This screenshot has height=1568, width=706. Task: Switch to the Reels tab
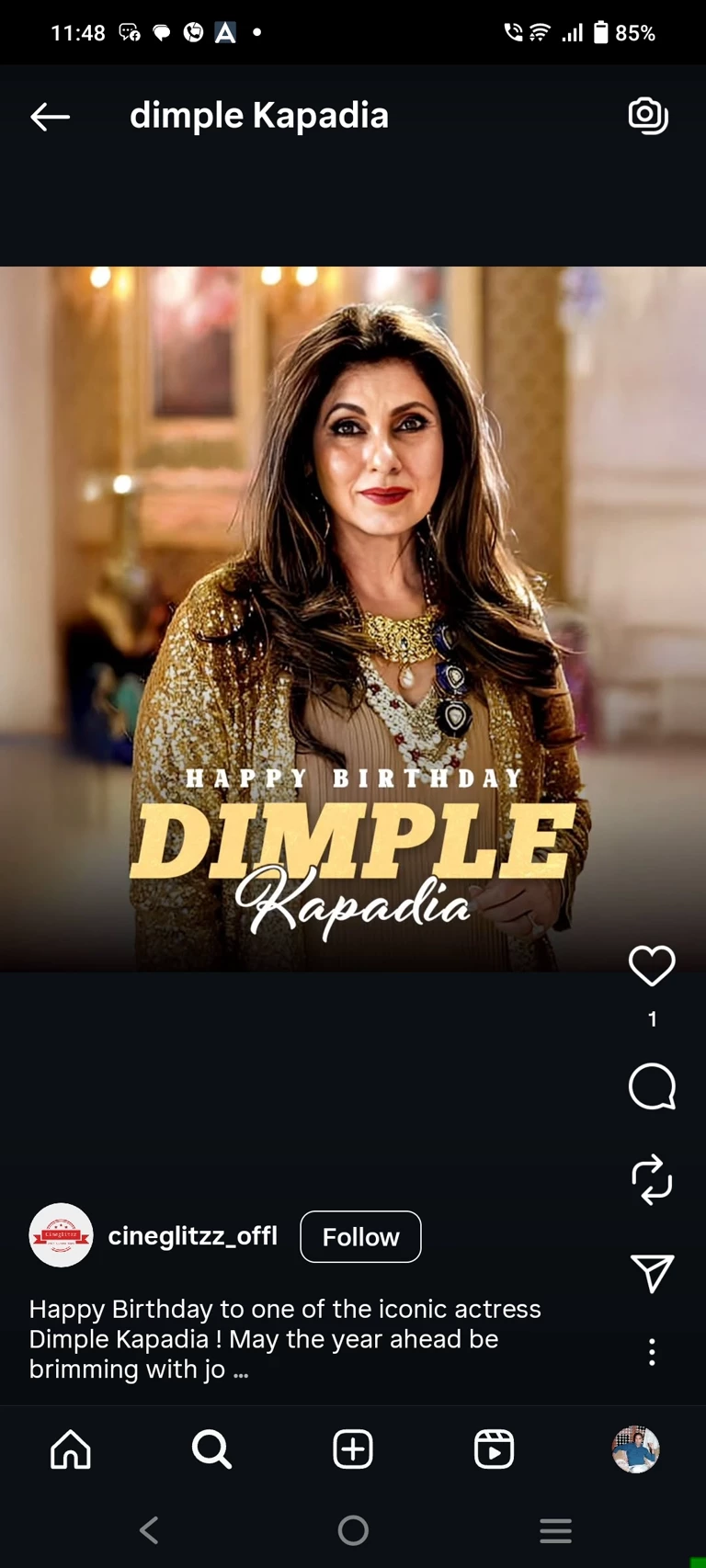494,1449
